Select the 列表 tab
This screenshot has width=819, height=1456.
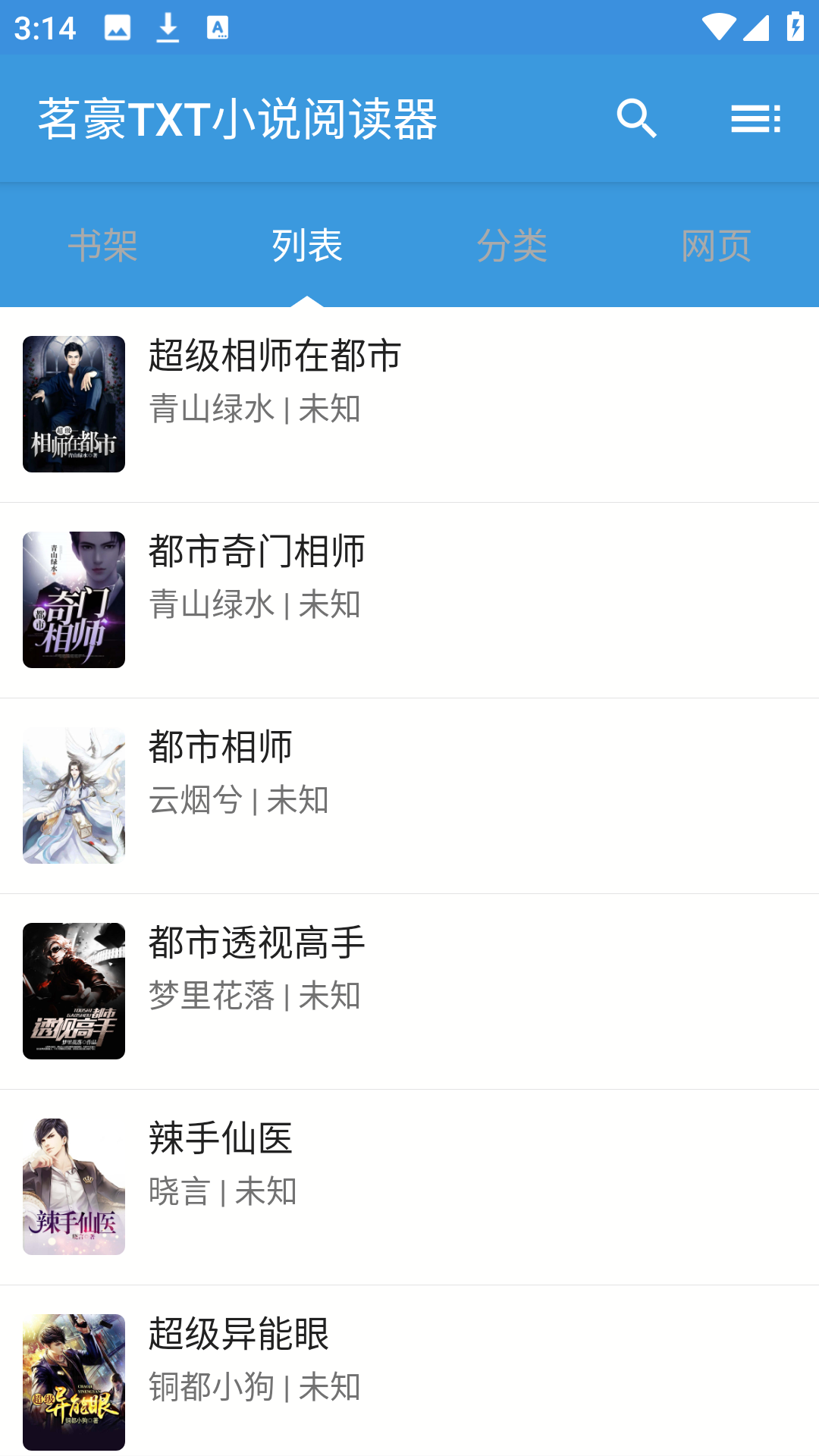307,246
